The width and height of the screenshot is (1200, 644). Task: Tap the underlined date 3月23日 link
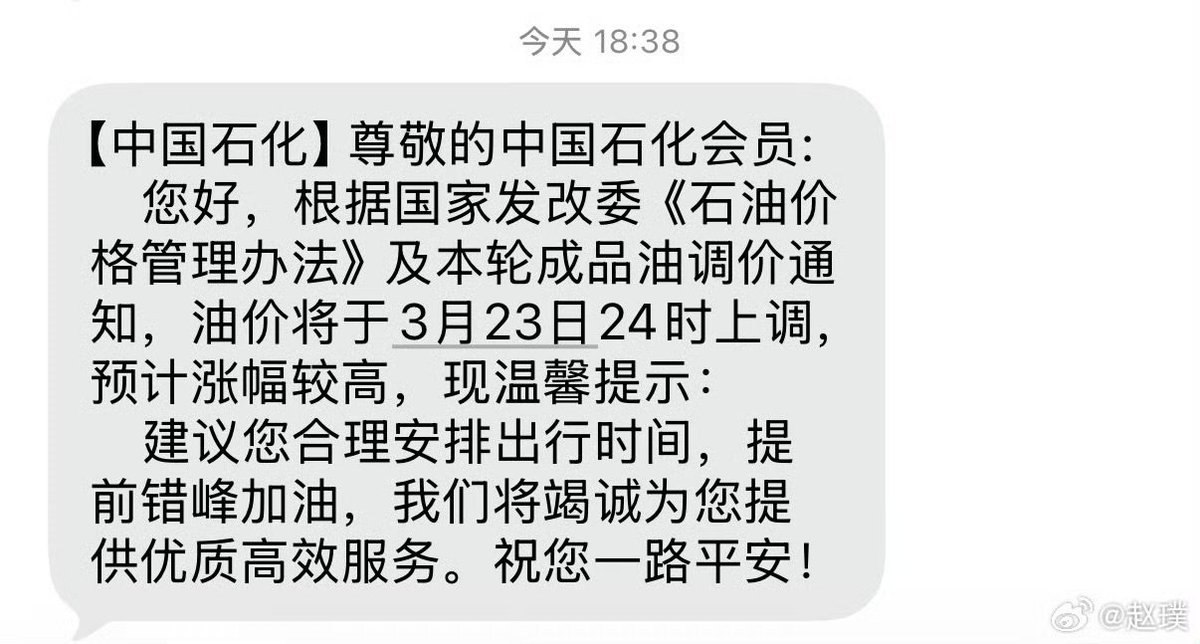(x=496, y=324)
